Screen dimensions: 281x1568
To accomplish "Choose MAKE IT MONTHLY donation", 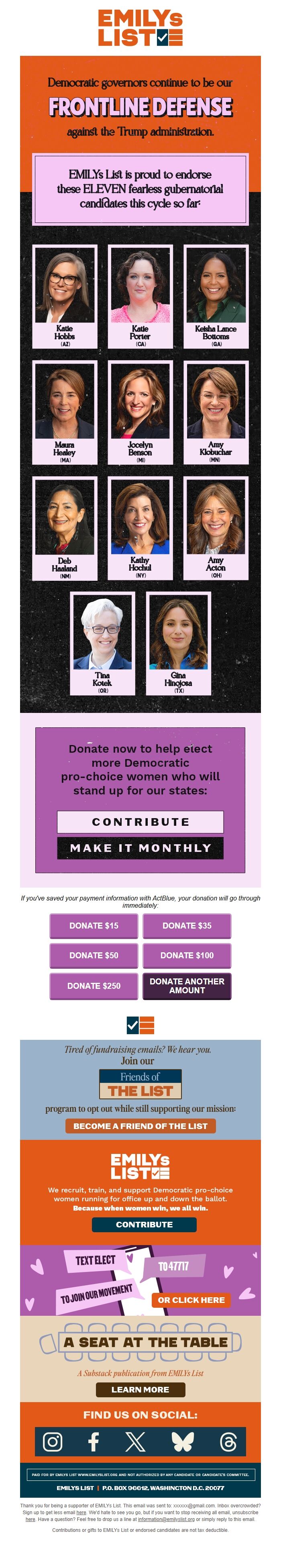I will click(140, 848).
